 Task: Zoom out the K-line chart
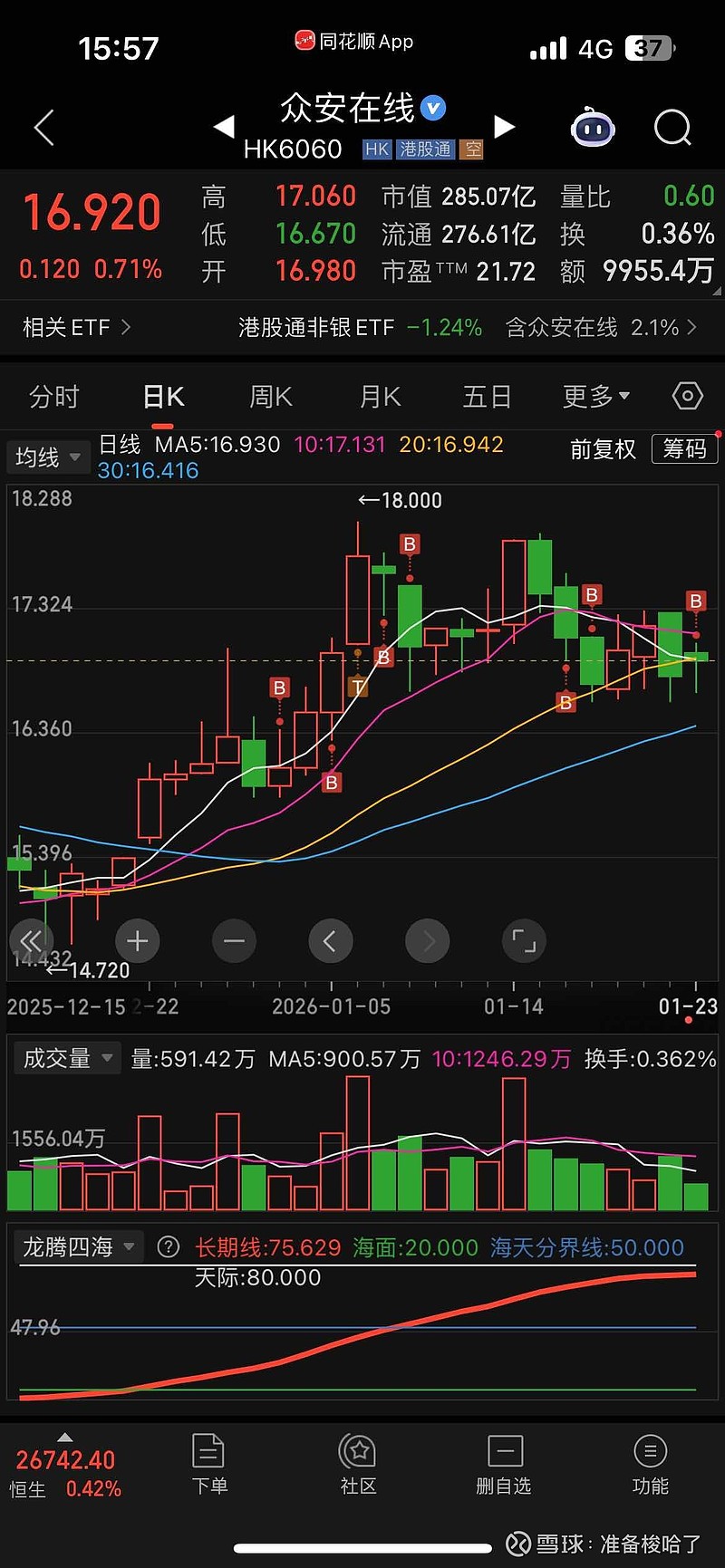pyautogui.click(x=234, y=941)
